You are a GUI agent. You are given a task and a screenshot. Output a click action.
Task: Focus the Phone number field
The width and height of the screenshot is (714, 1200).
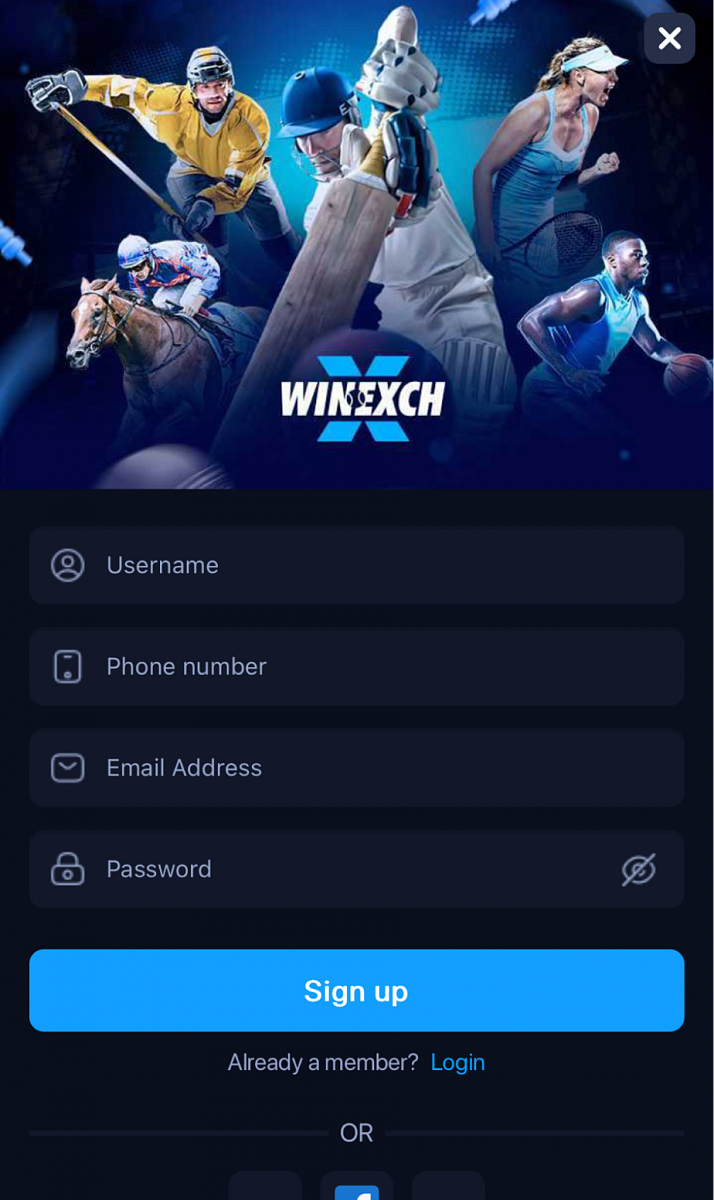(356, 667)
